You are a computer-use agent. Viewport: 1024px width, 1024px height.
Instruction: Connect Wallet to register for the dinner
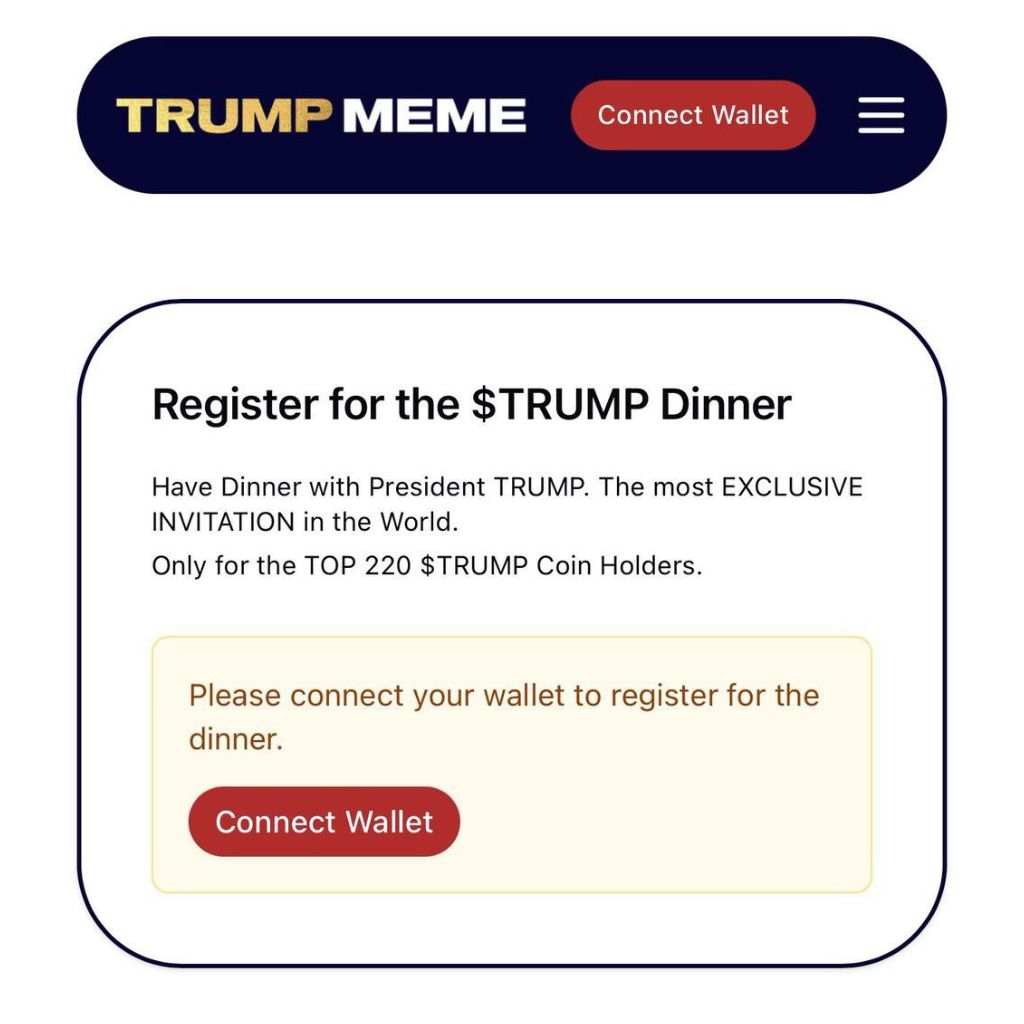point(324,822)
